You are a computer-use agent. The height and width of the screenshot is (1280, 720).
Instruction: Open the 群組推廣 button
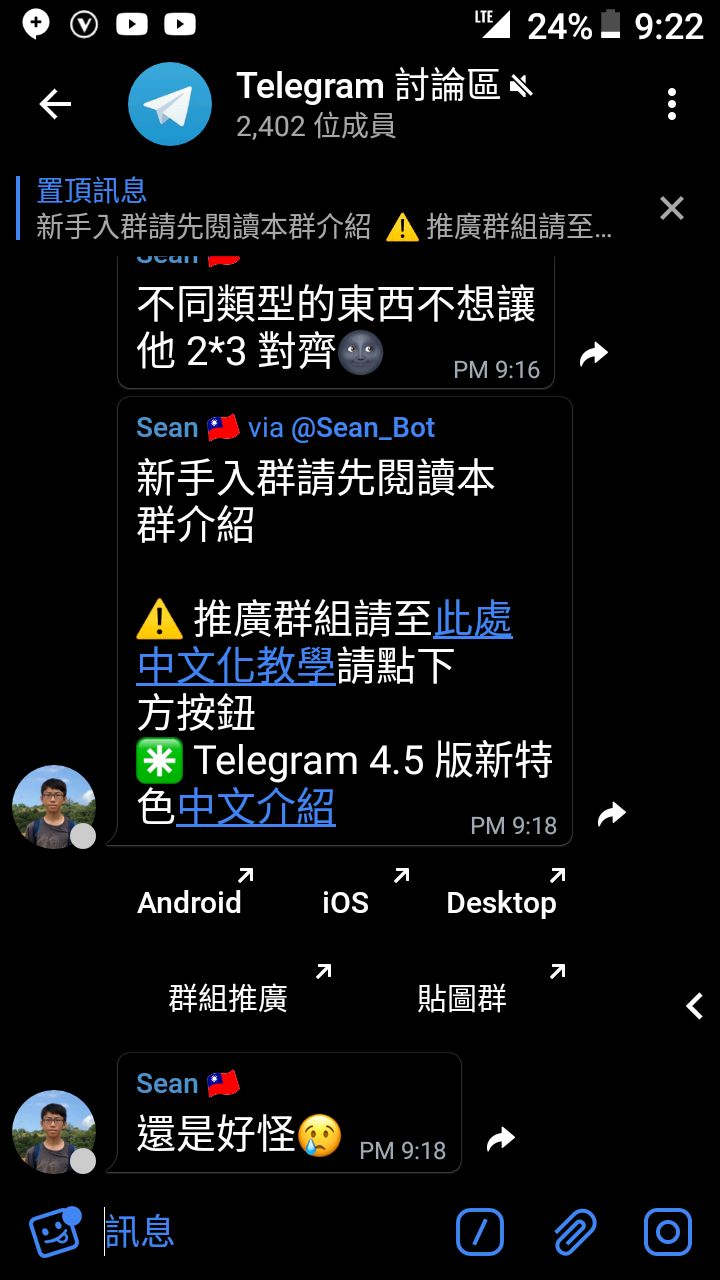click(228, 998)
